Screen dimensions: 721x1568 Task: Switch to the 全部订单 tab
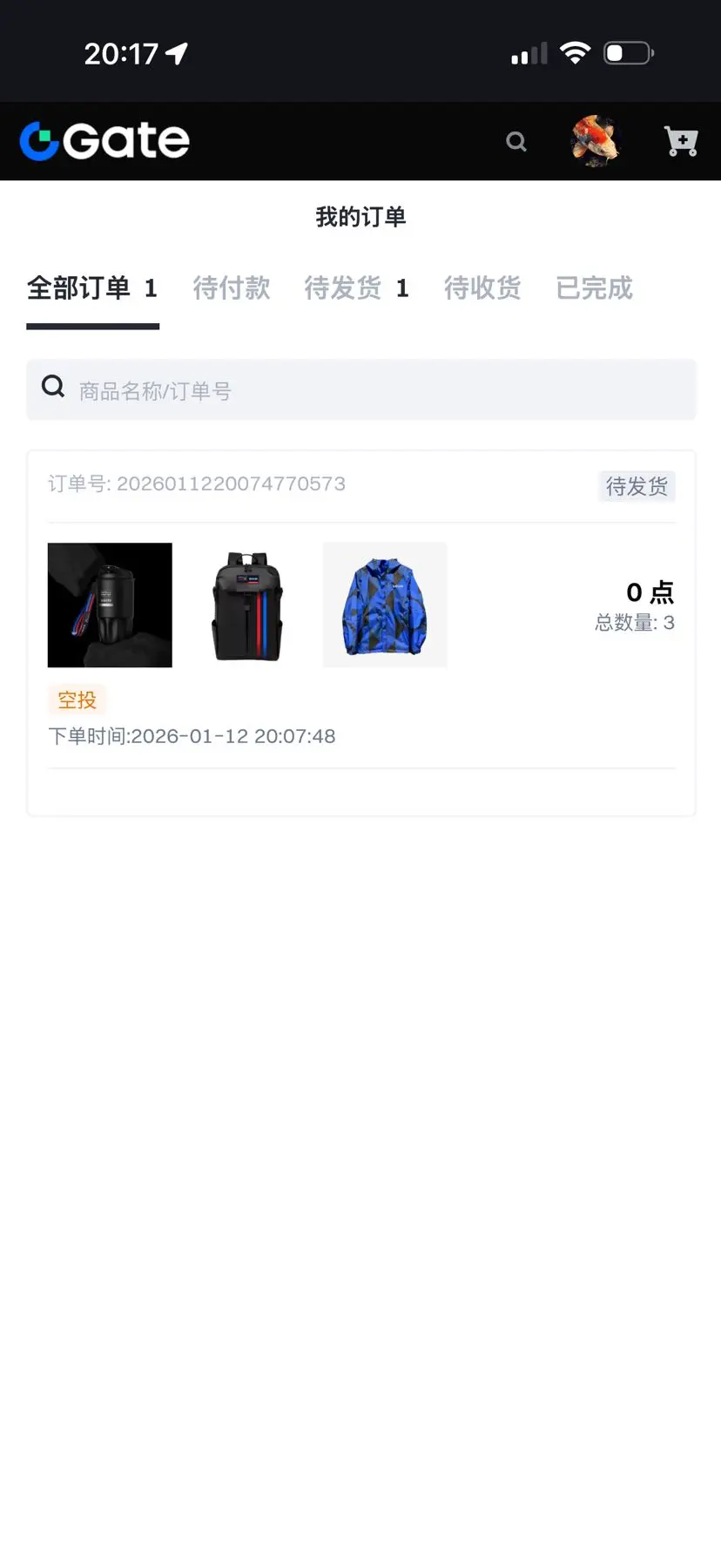tap(91, 288)
